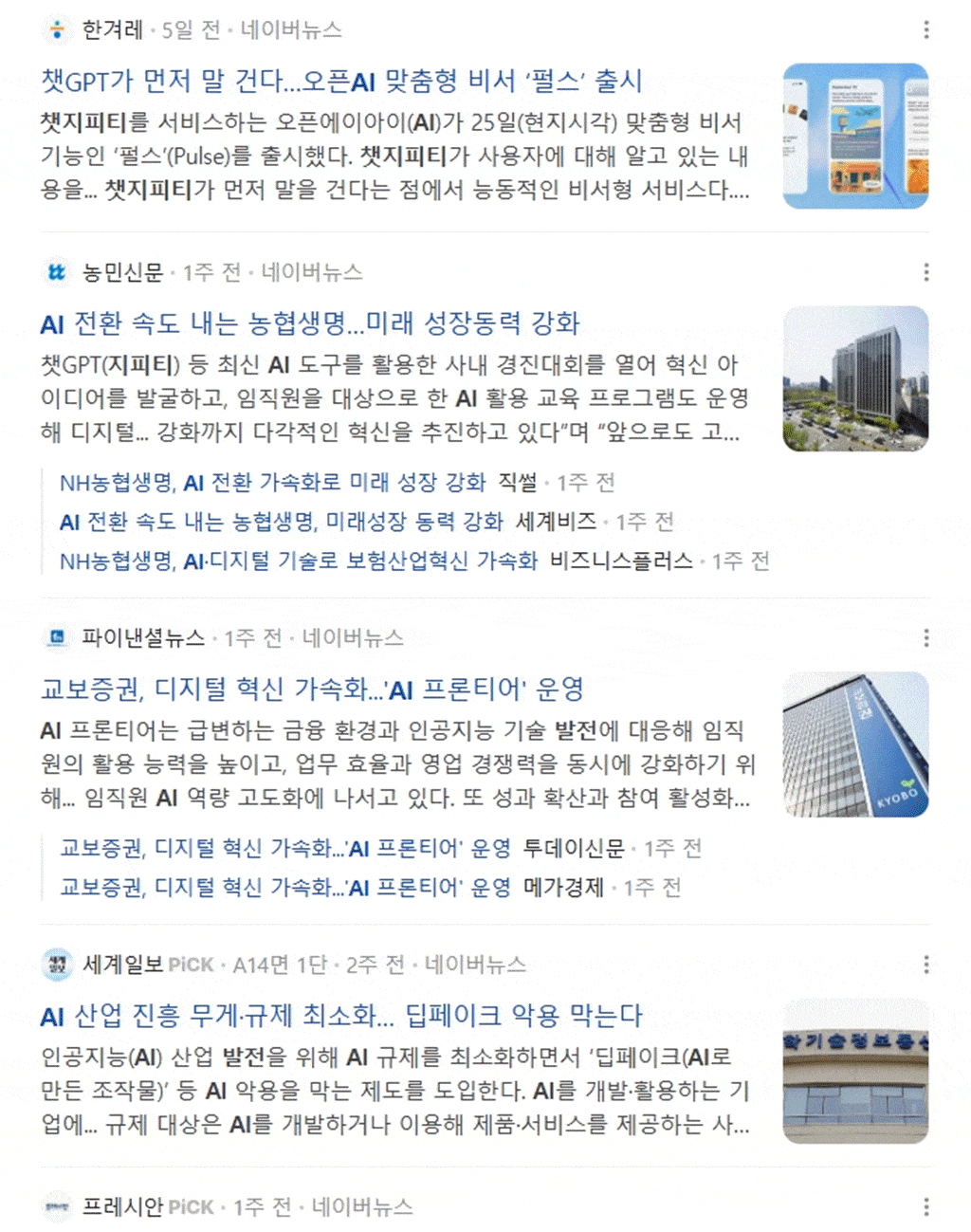The width and height of the screenshot is (971, 1232).
Task: Open the 세계일보 article thumbnail image
Action: 855,1071
